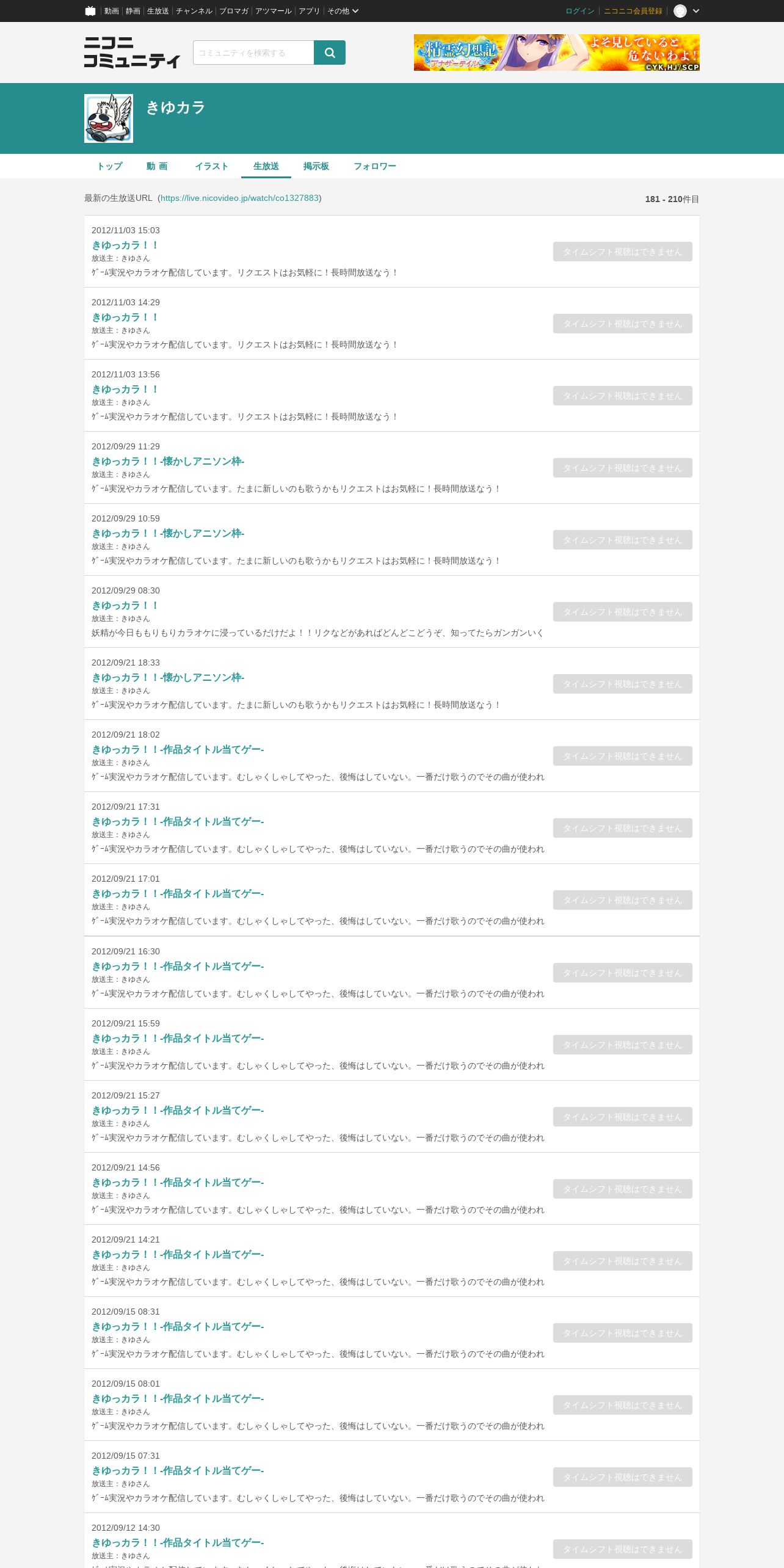
Task: Open the latest live broadcast URL link
Action: tap(239, 198)
